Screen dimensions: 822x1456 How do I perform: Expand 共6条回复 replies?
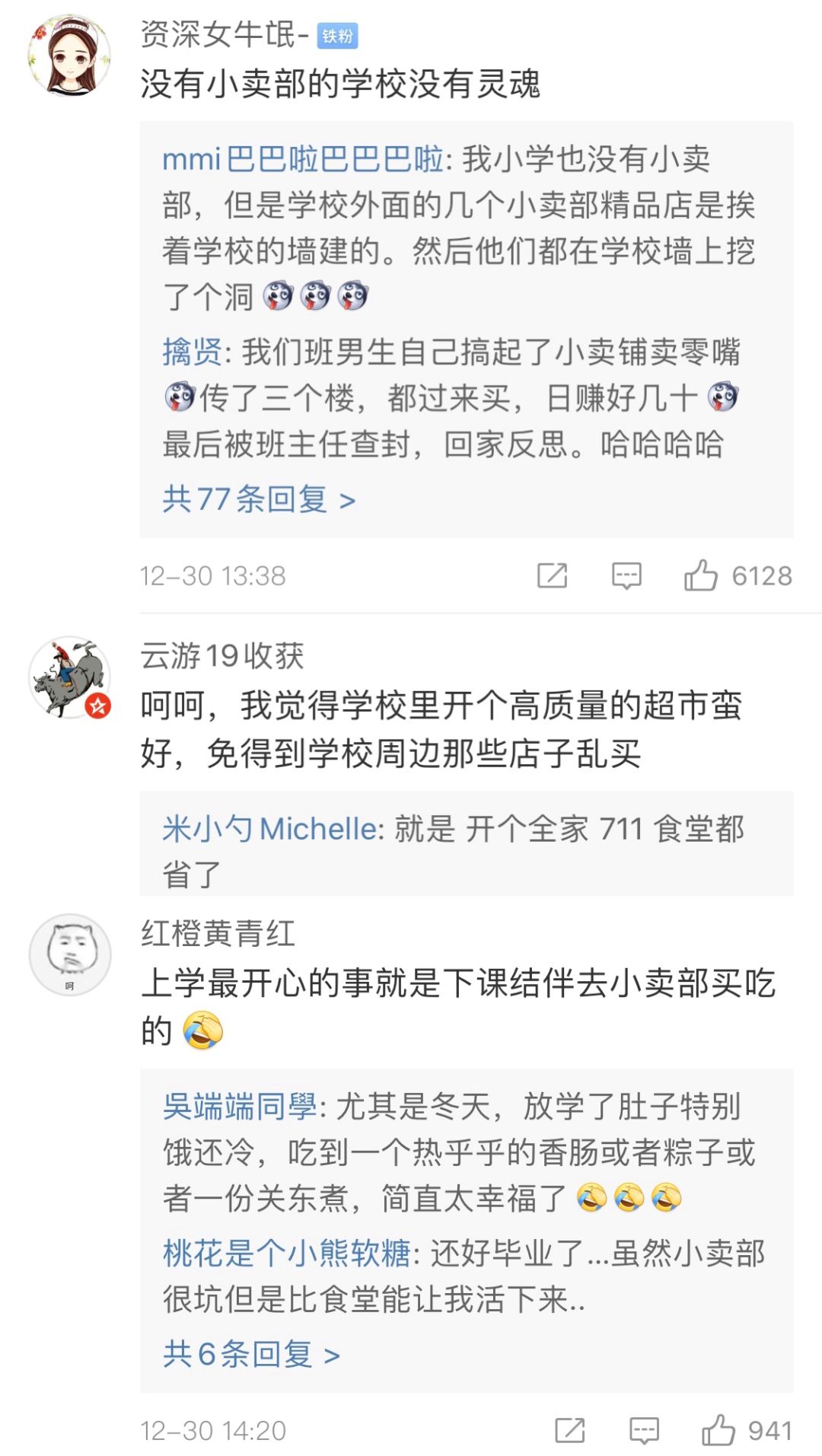[x=251, y=1354]
